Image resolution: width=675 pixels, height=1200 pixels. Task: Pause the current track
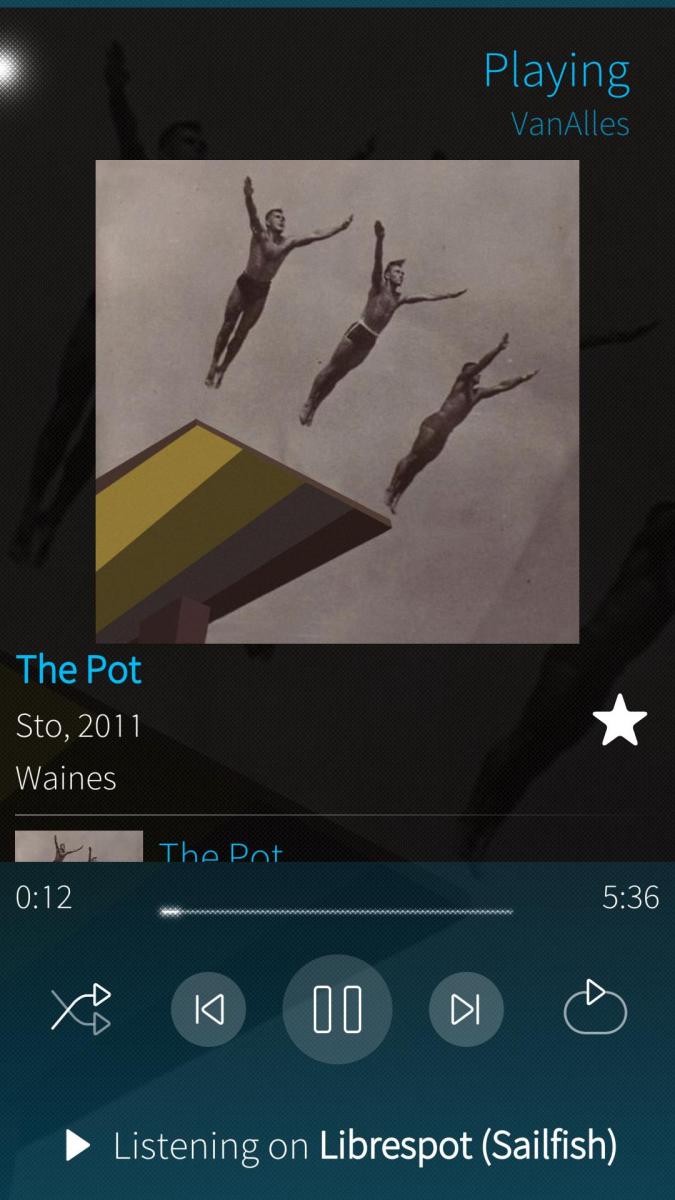(337, 1010)
